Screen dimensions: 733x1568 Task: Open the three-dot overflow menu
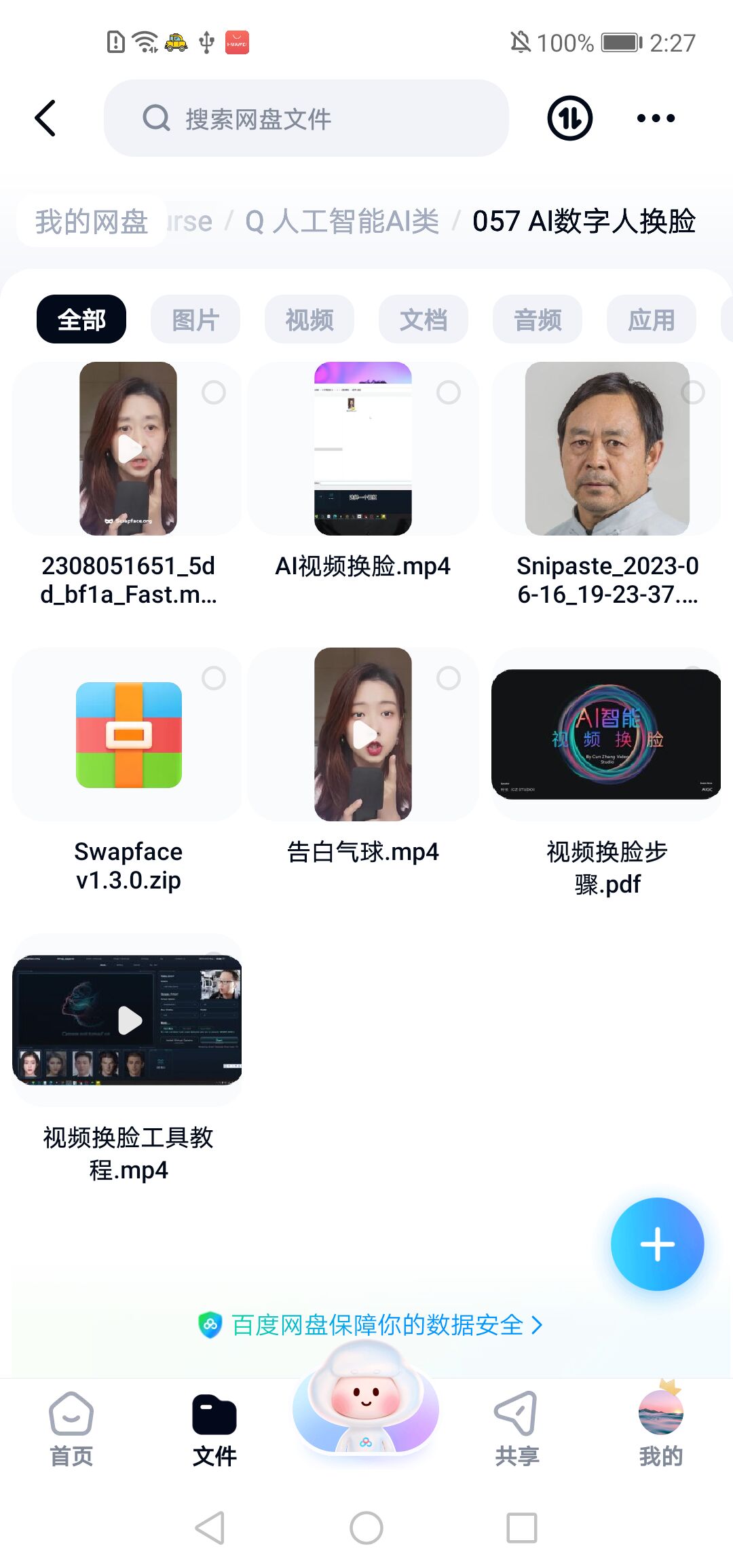656,119
